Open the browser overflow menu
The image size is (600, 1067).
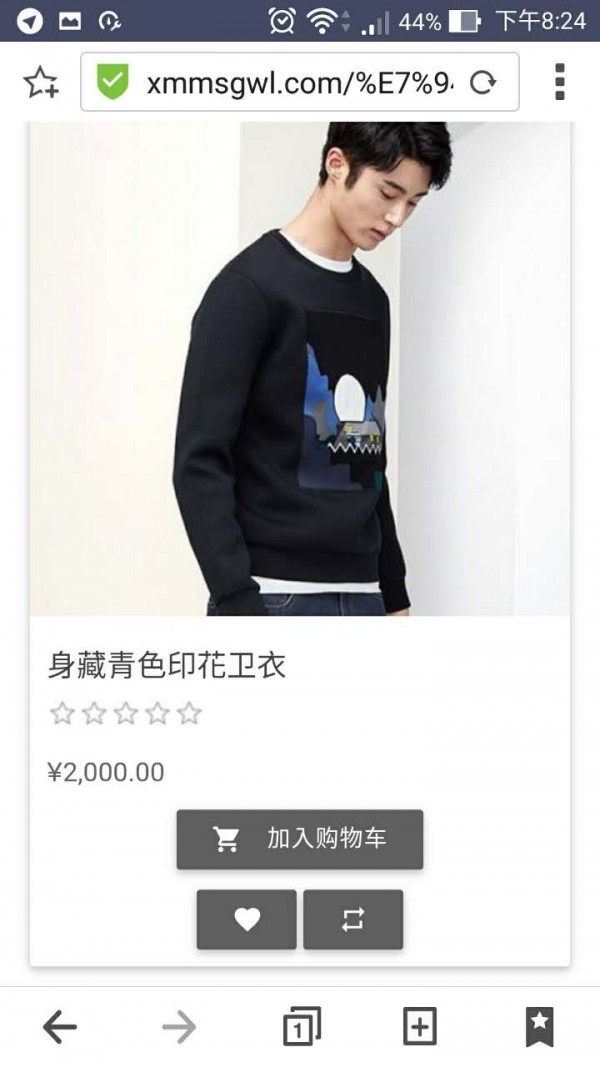point(560,82)
